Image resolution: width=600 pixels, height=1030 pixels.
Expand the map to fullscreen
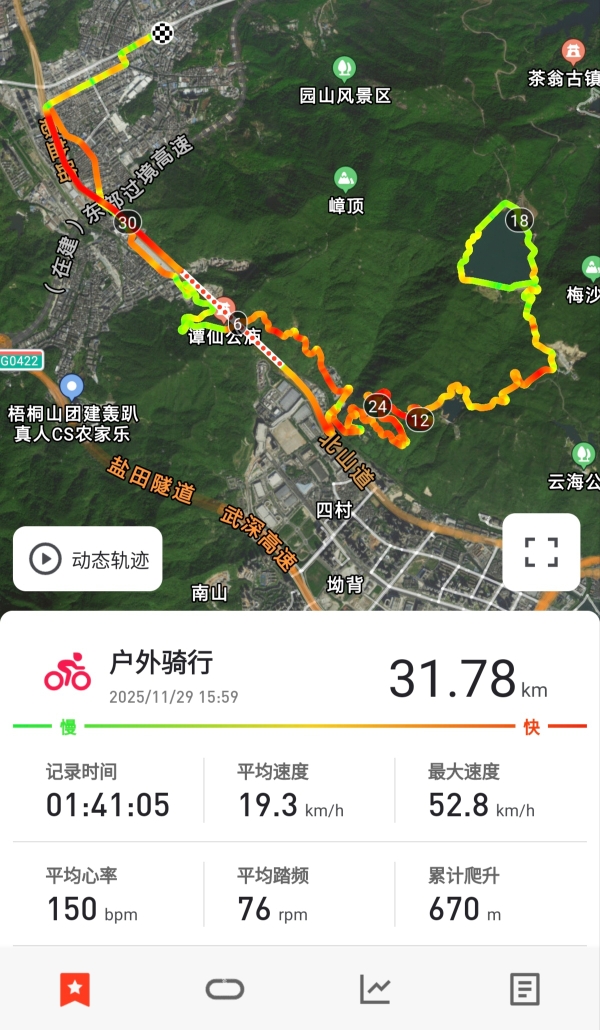point(541,552)
